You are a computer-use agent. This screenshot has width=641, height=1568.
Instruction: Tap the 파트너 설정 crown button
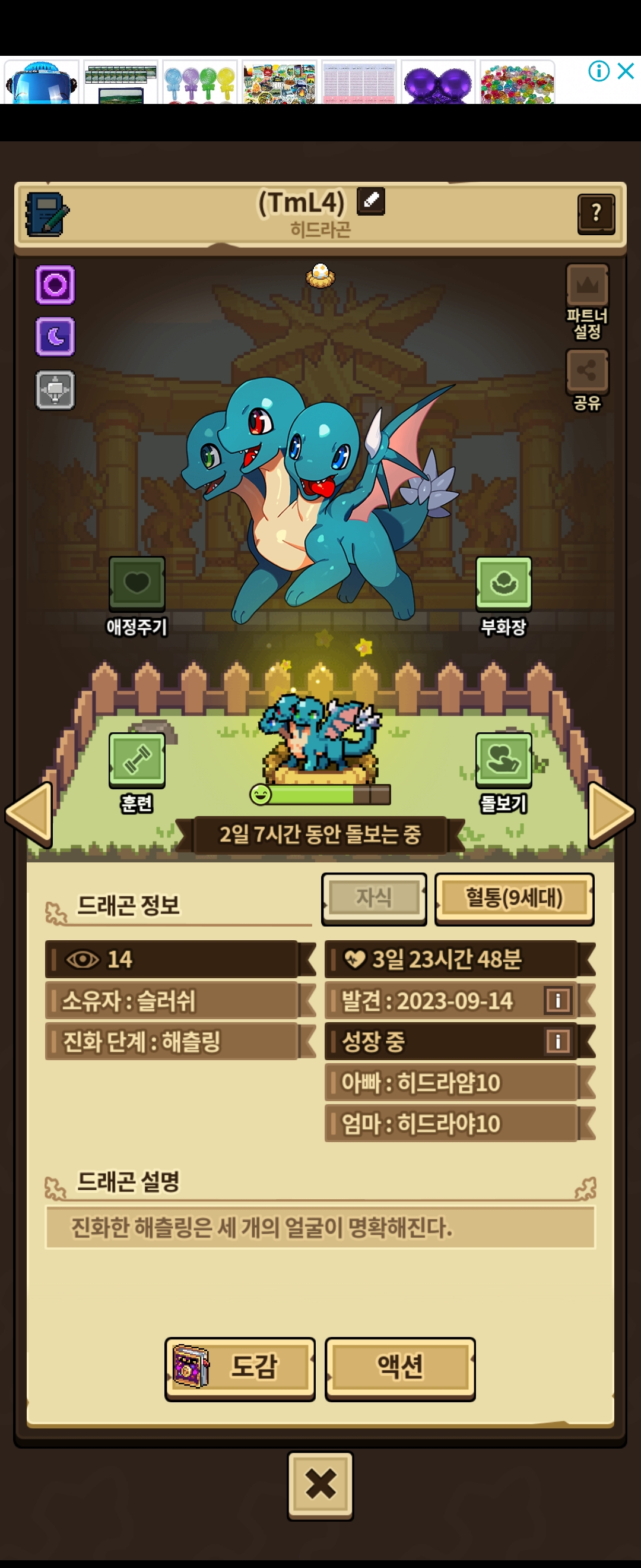pyautogui.click(x=587, y=286)
